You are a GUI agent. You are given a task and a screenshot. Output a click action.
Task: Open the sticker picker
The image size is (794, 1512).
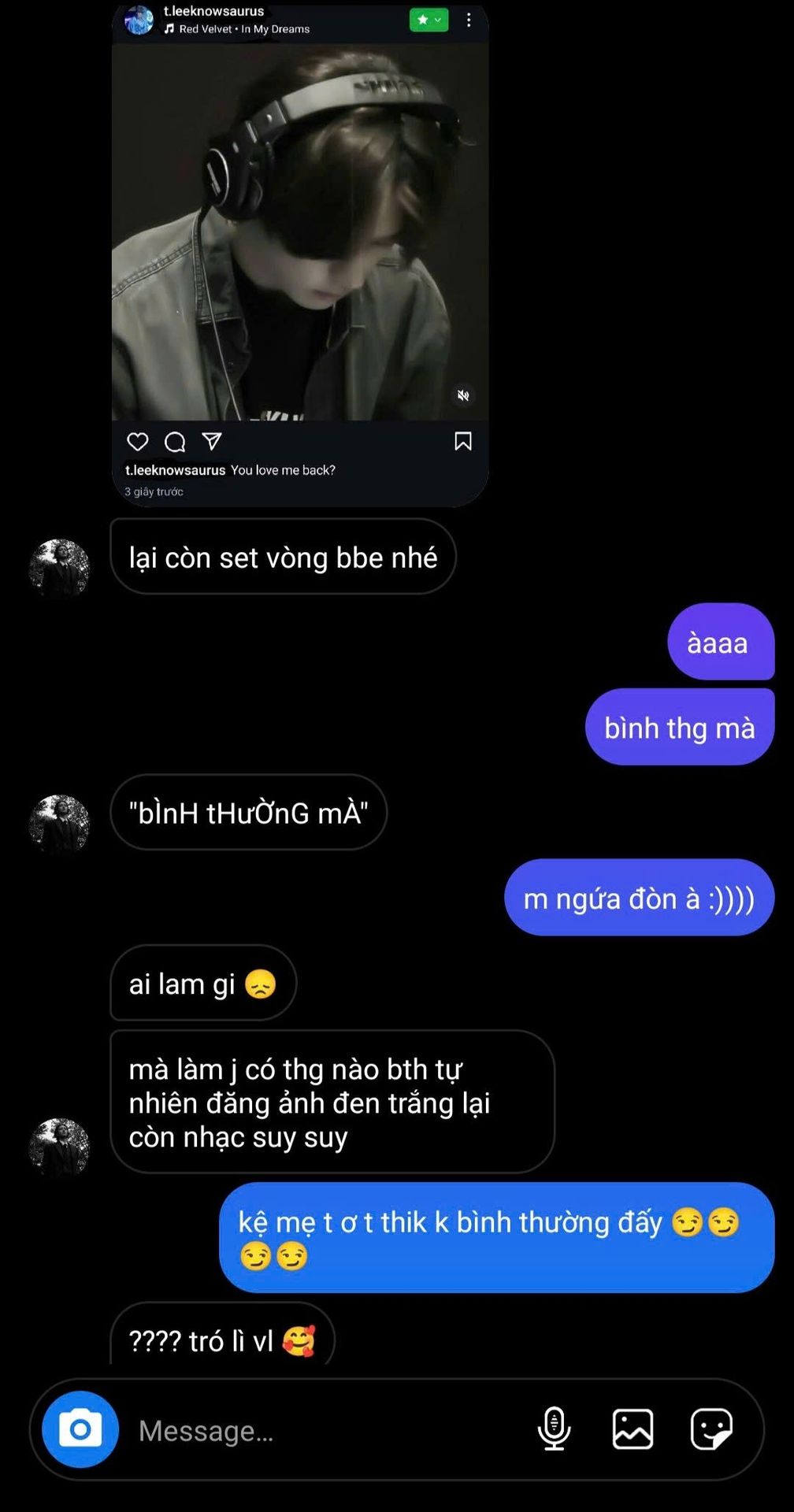tap(711, 1429)
